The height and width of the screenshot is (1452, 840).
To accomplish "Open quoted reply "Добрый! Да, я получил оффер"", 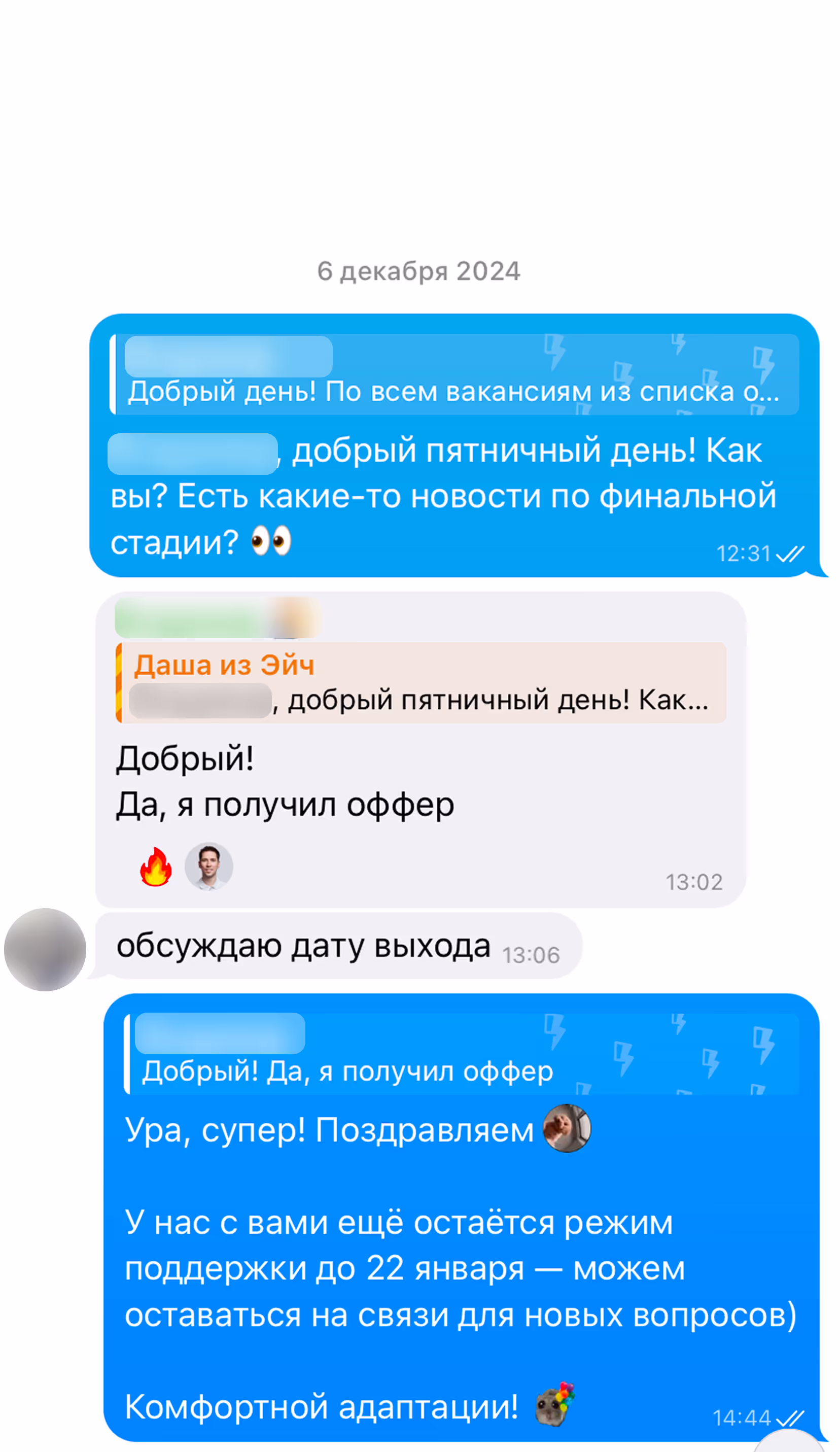I will tap(461, 1054).
